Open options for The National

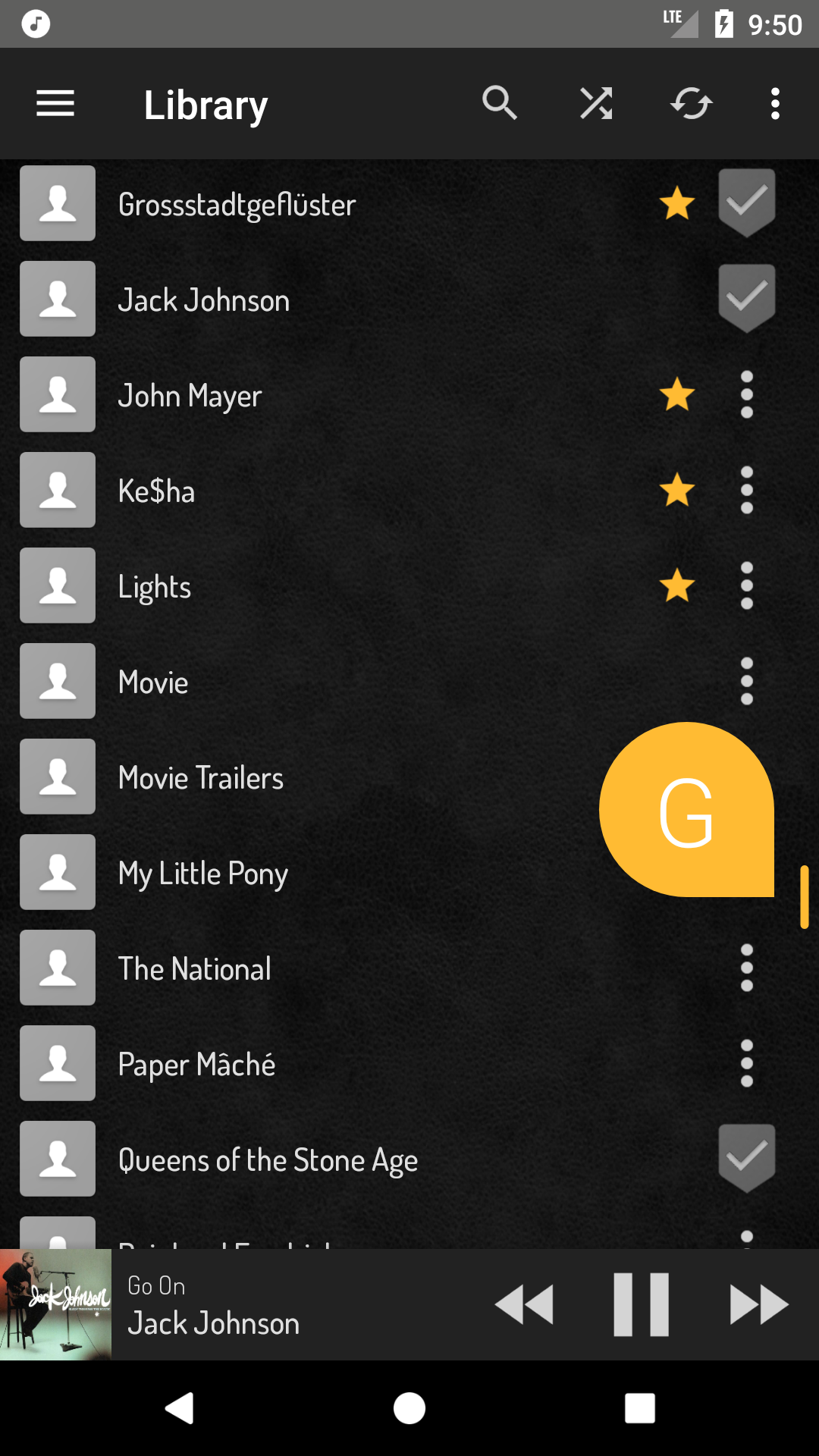(747, 968)
